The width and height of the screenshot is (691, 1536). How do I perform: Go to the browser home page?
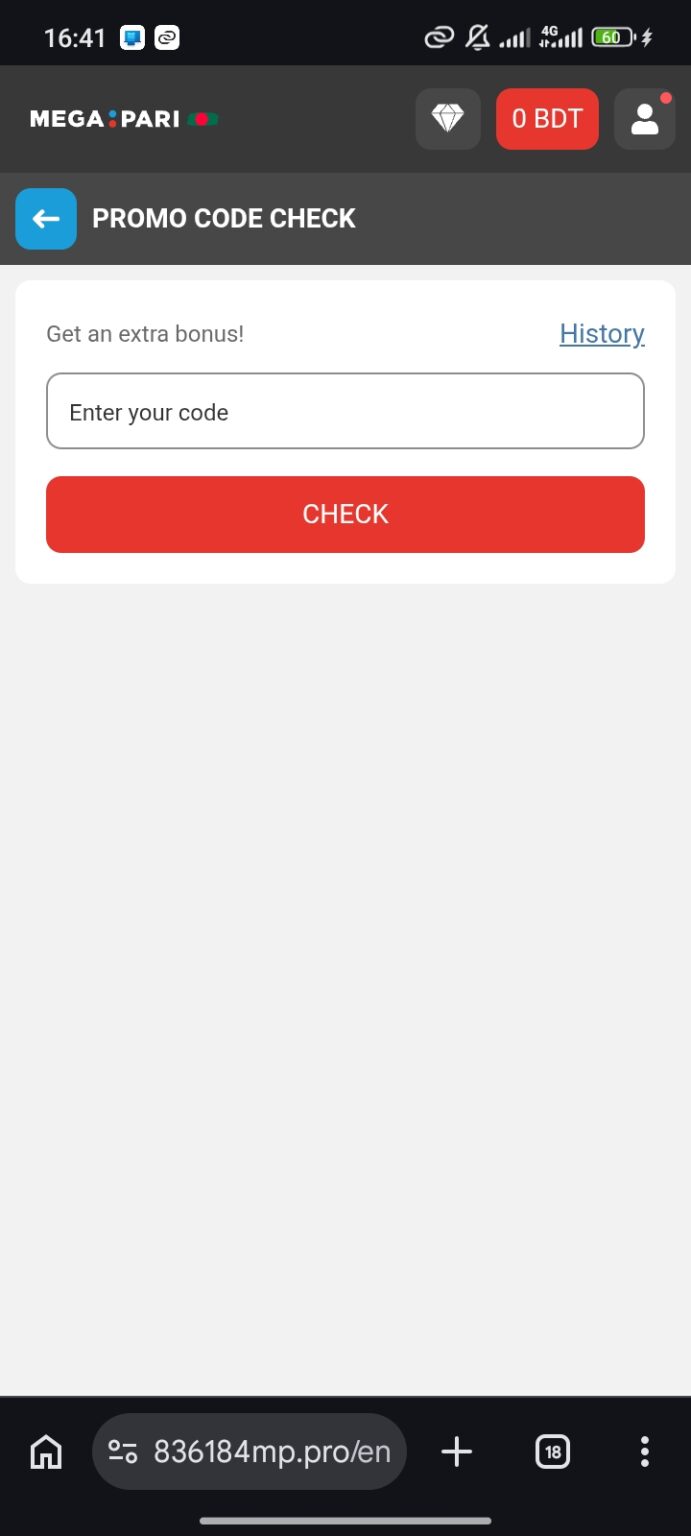click(46, 1451)
